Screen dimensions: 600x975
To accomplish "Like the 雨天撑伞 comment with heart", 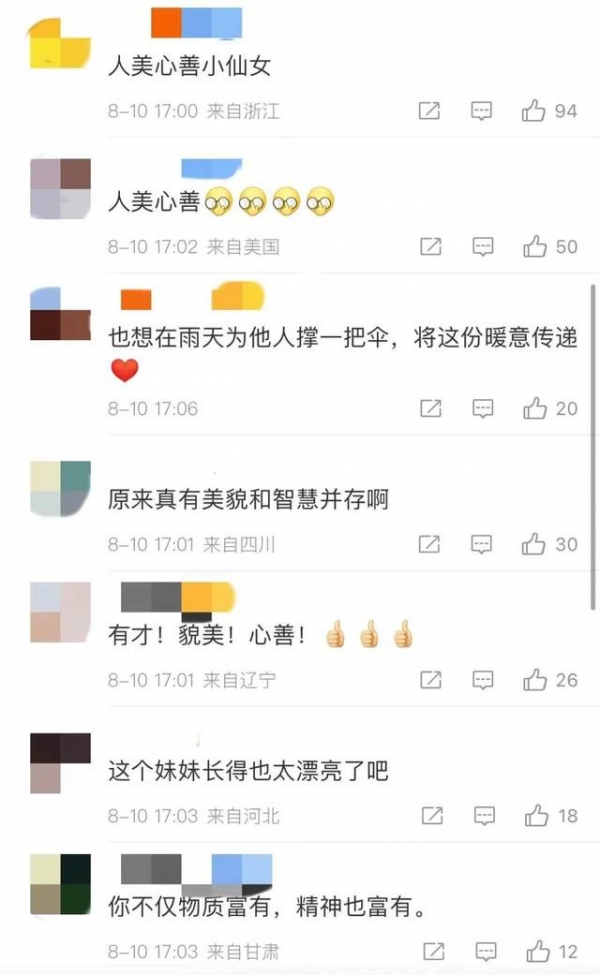I will point(534,408).
